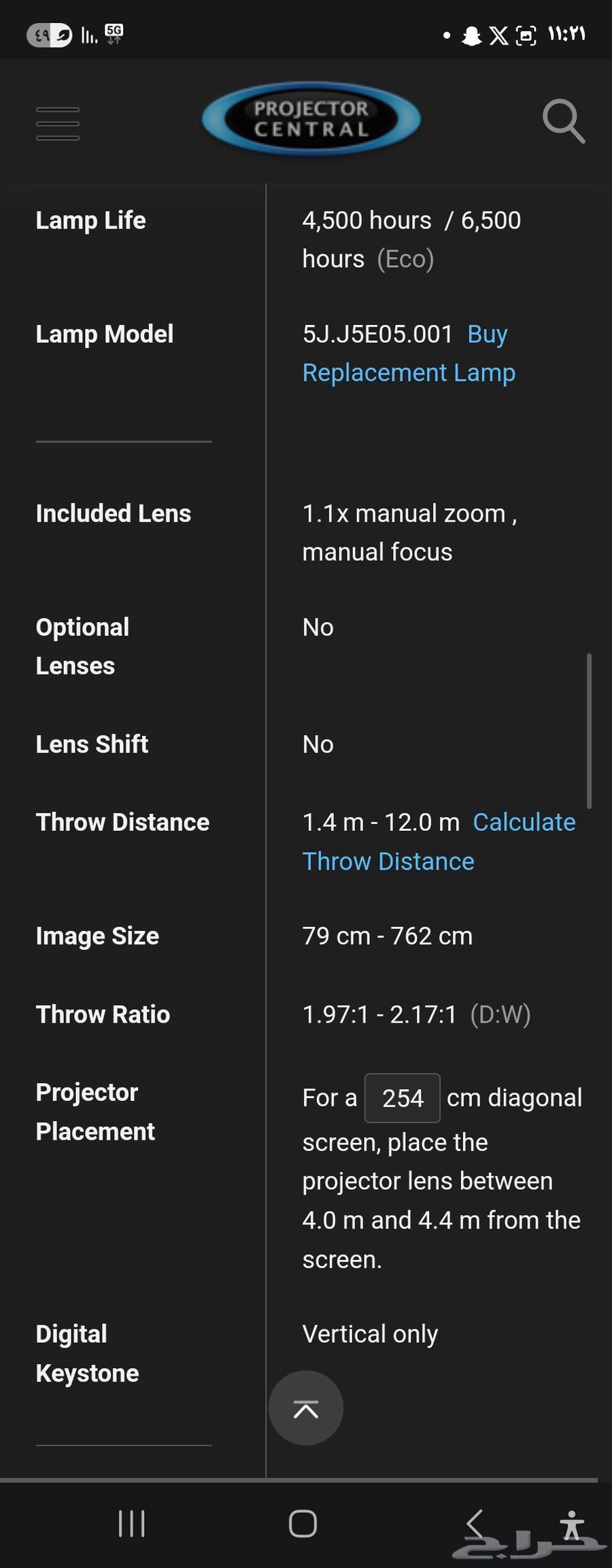Viewport: 612px width, 1568px height.
Task: Go to the home screen
Action: [x=303, y=1523]
